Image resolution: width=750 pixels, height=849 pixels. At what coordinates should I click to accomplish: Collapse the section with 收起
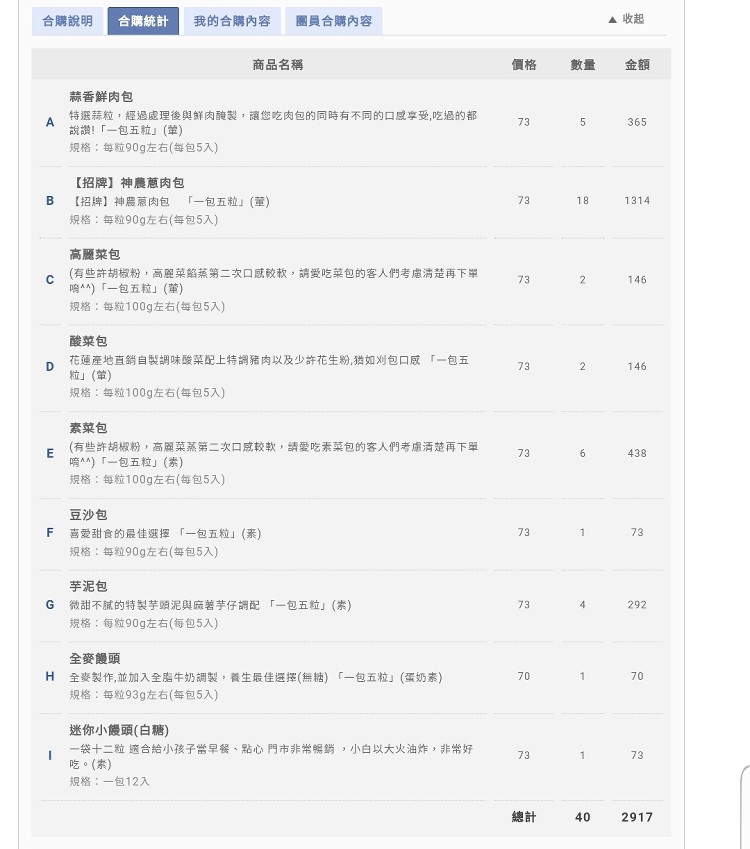[626, 19]
